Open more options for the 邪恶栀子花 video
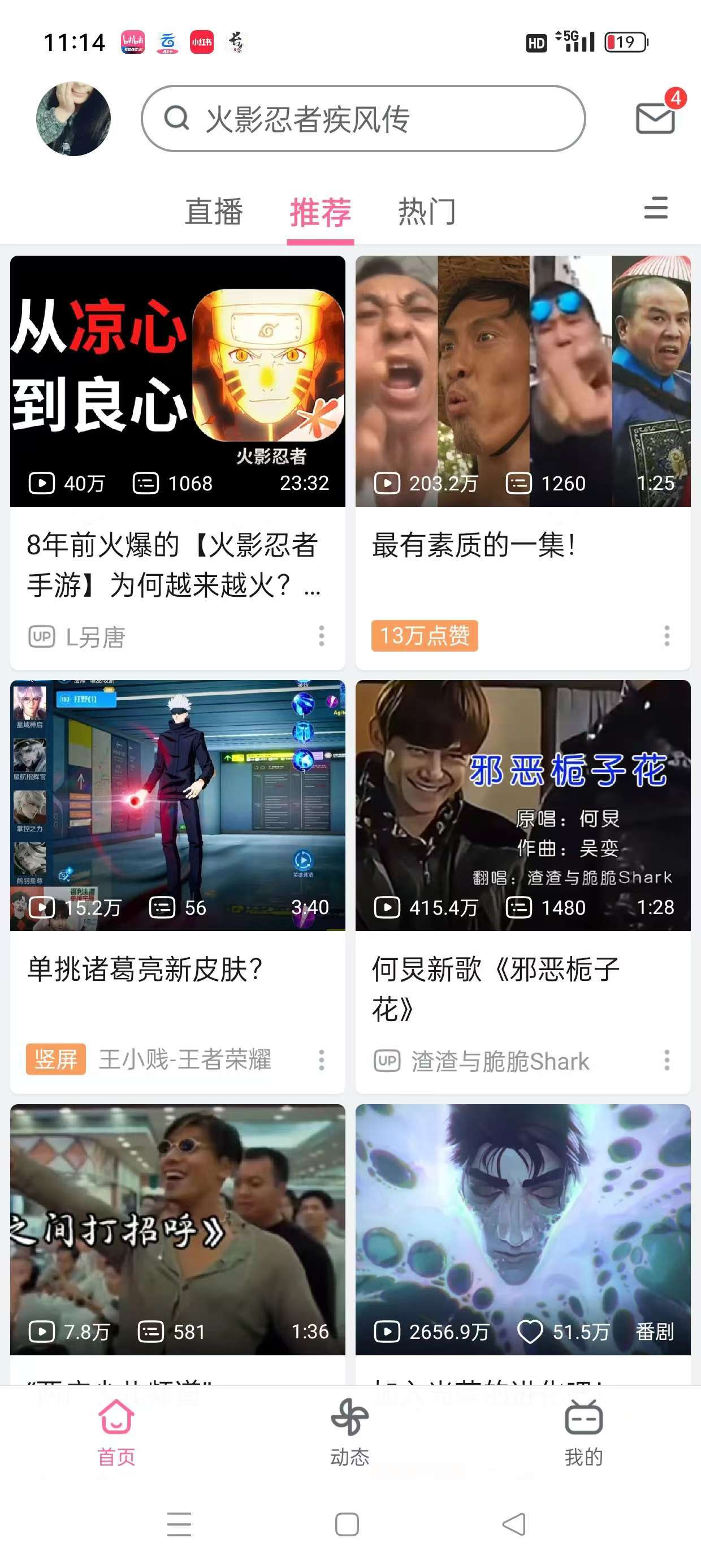Viewport: 701px width, 1568px height. [x=667, y=1059]
